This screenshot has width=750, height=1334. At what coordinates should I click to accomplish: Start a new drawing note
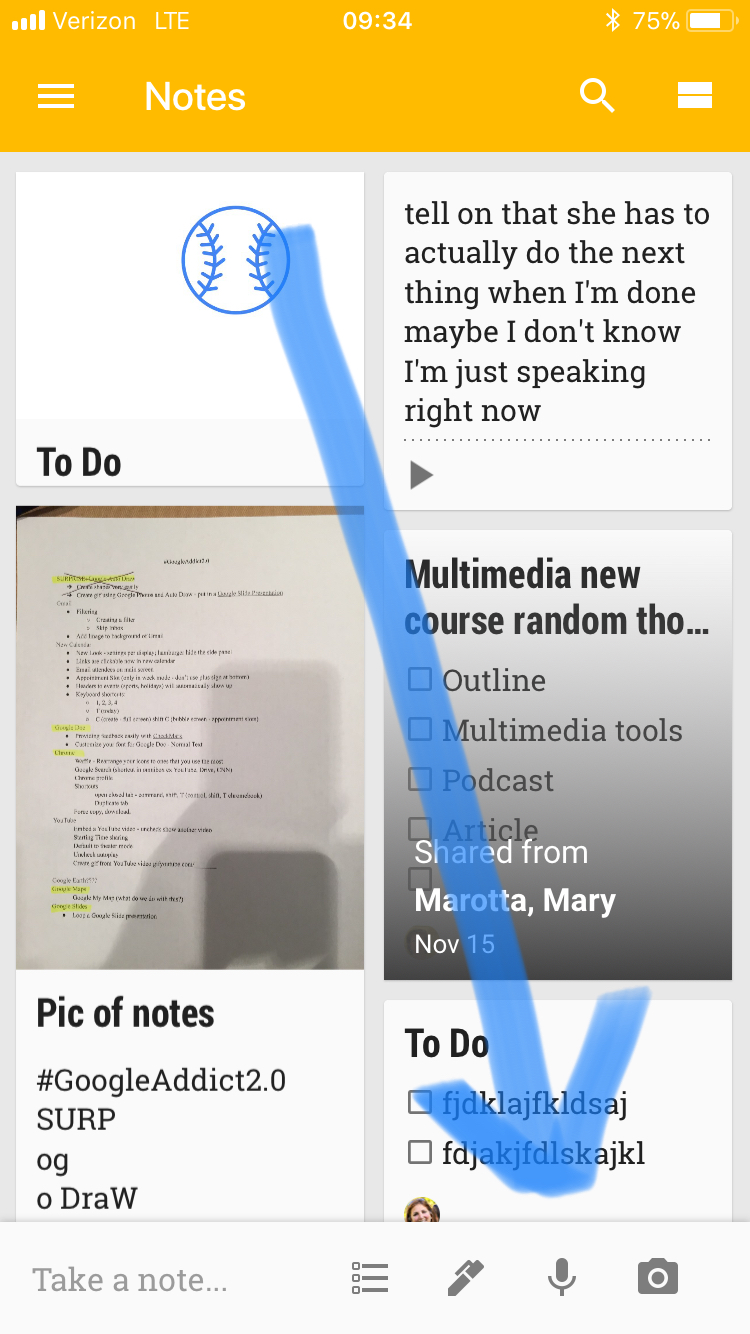[x=466, y=1277]
